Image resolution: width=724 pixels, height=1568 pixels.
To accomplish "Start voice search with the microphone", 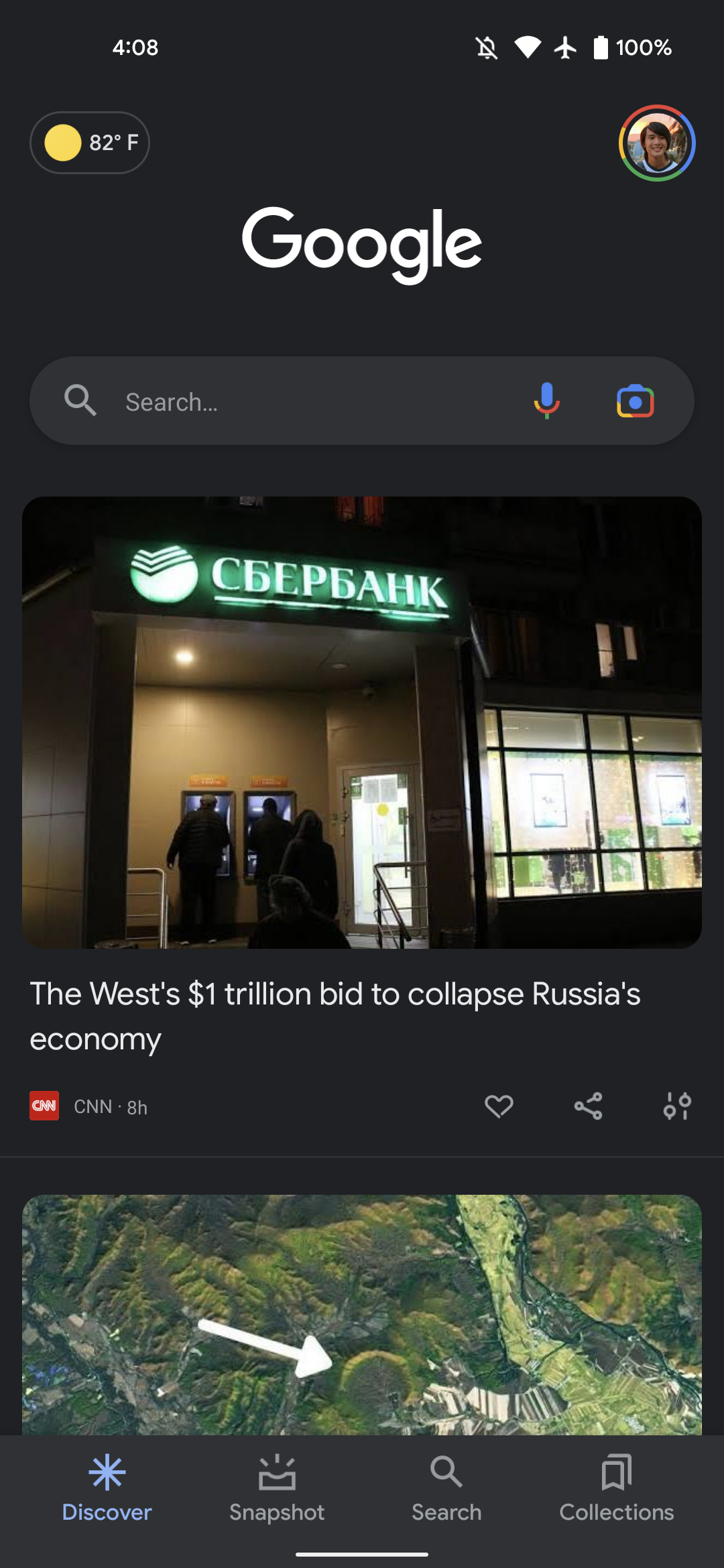I will click(x=546, y=401).
